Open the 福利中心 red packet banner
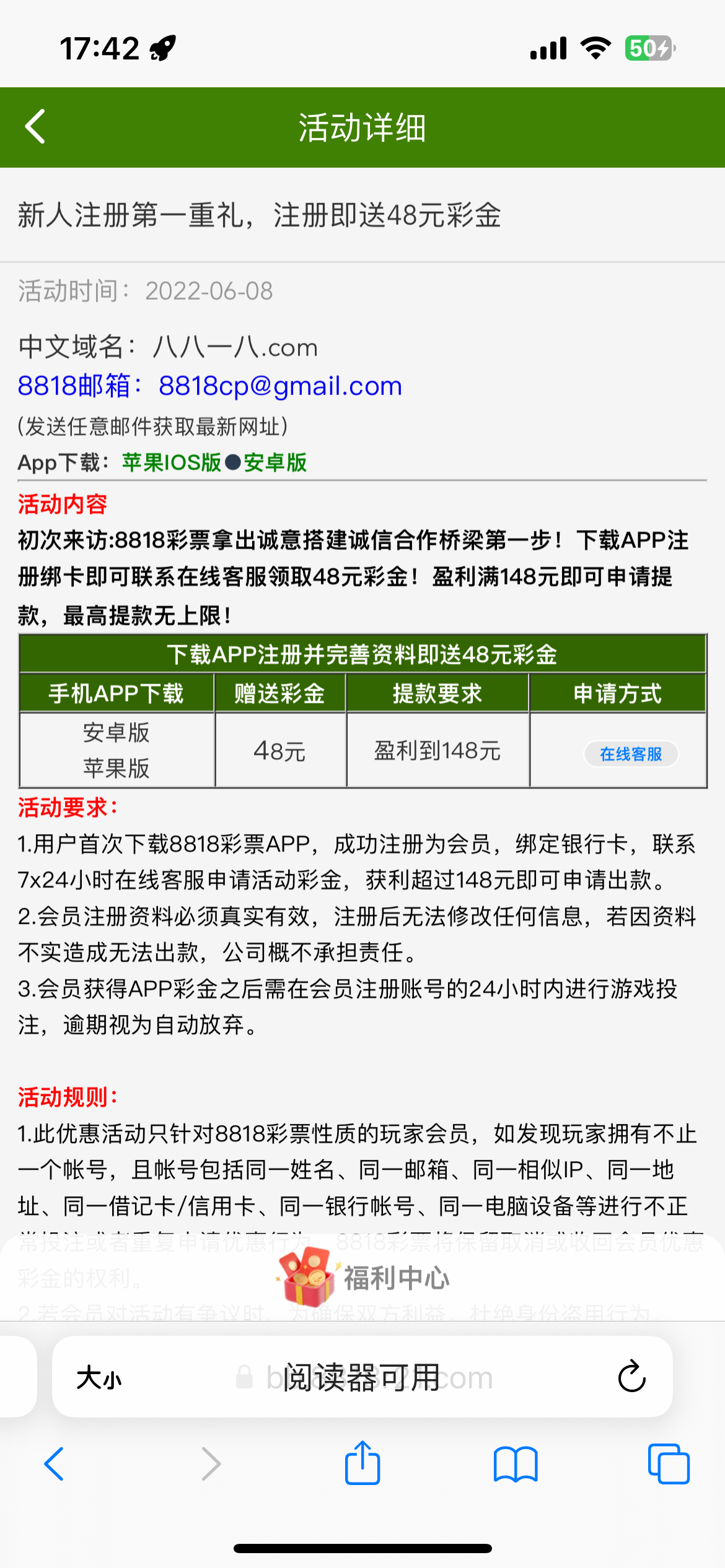This screenshot has height=1568, width=725. 364,1277
